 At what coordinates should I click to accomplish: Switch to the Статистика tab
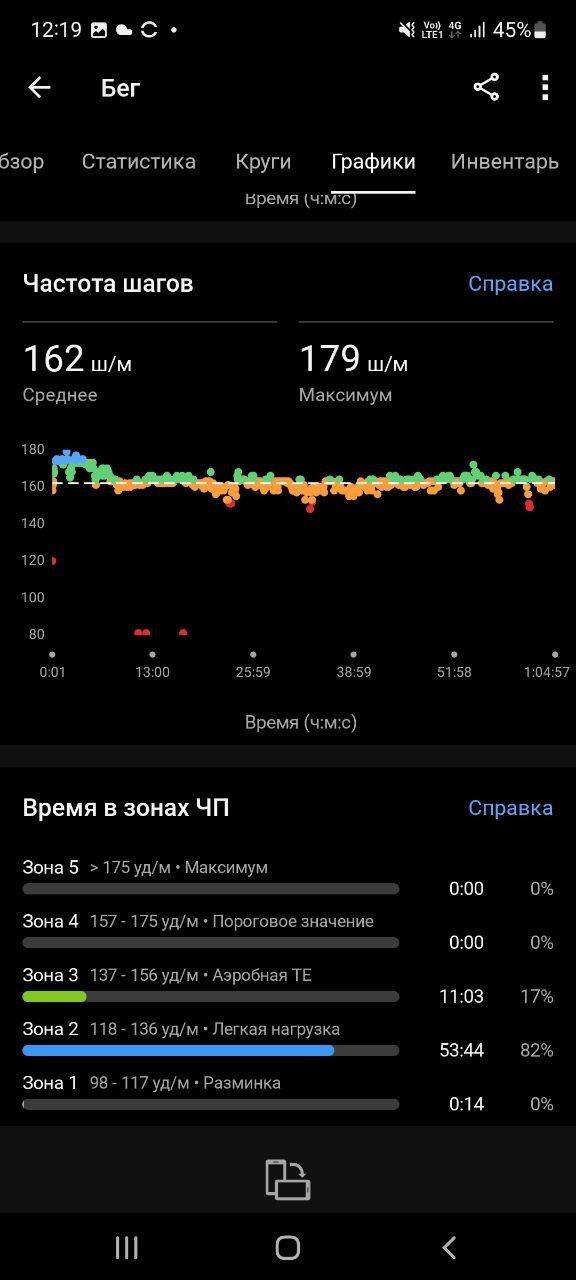[139, 161]
